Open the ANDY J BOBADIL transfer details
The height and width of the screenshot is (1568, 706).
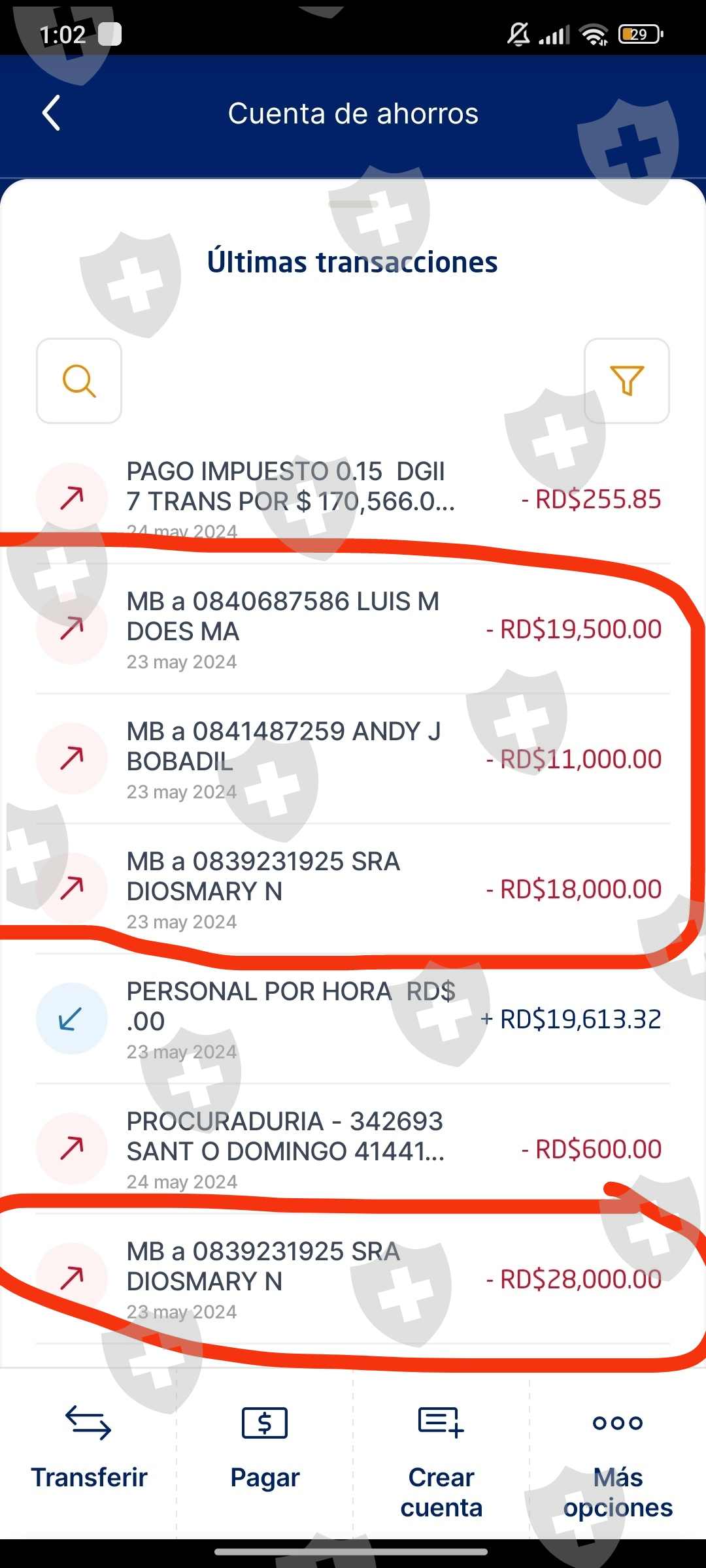coord(353,759)
